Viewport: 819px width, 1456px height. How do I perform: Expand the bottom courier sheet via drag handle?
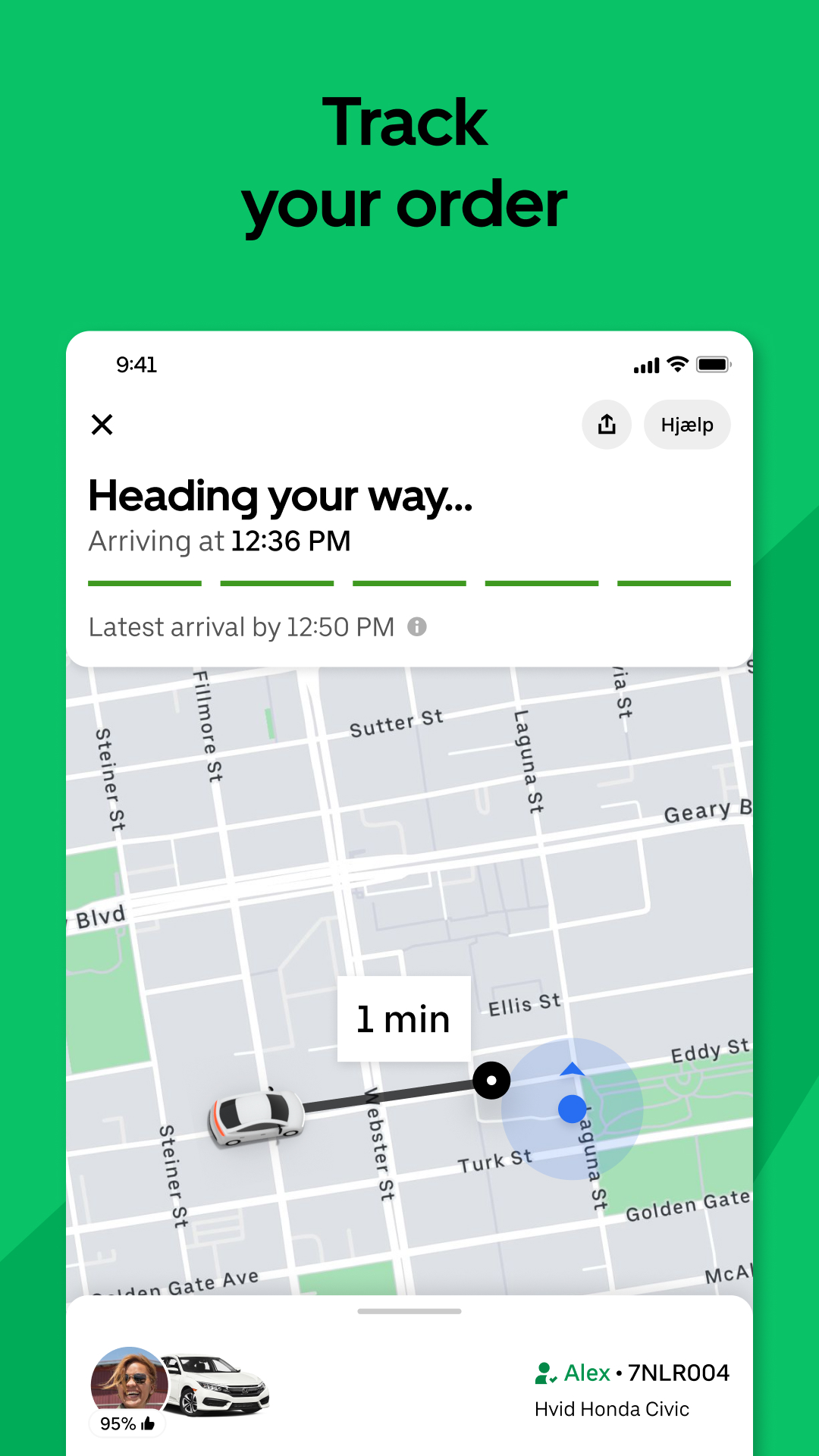[409, 1311]
